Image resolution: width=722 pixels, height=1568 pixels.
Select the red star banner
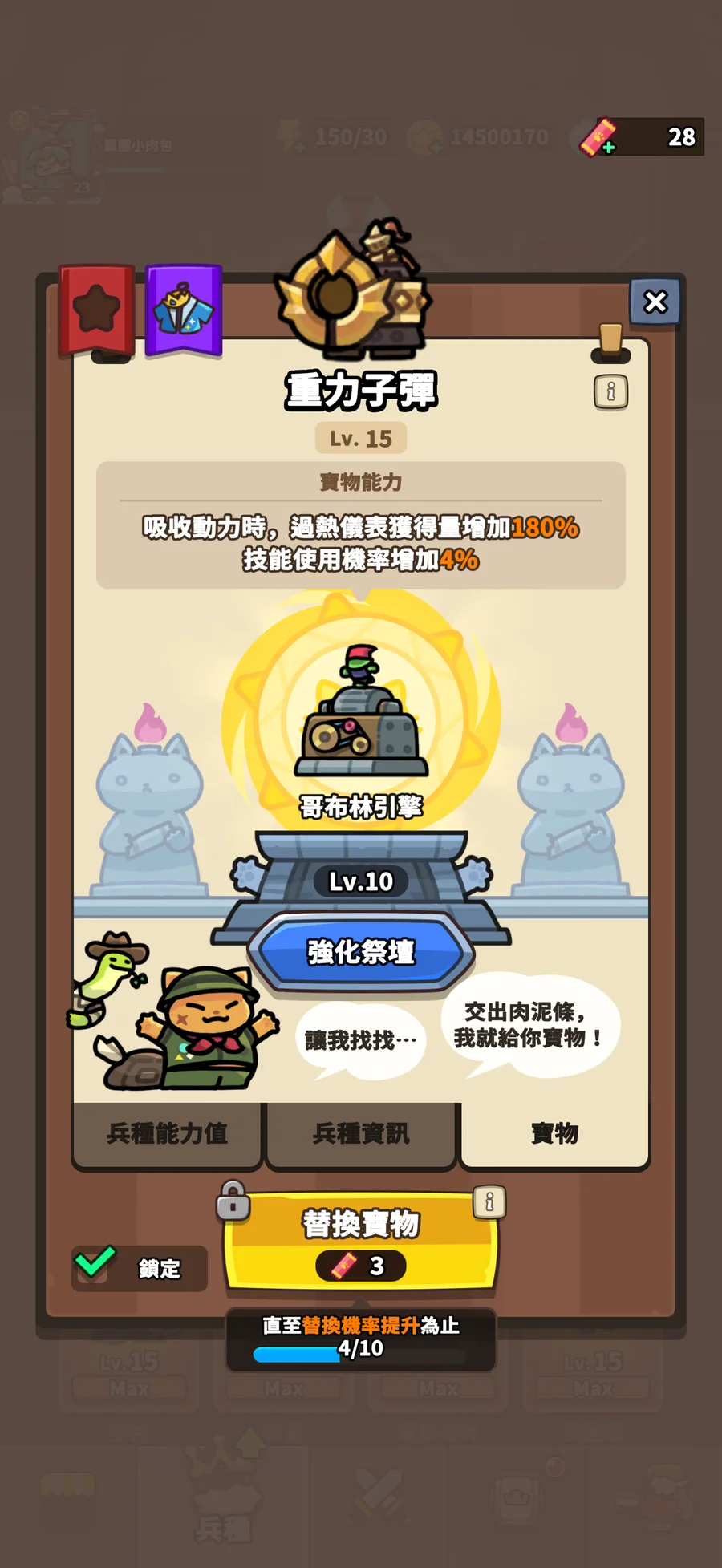coord(96,309)
